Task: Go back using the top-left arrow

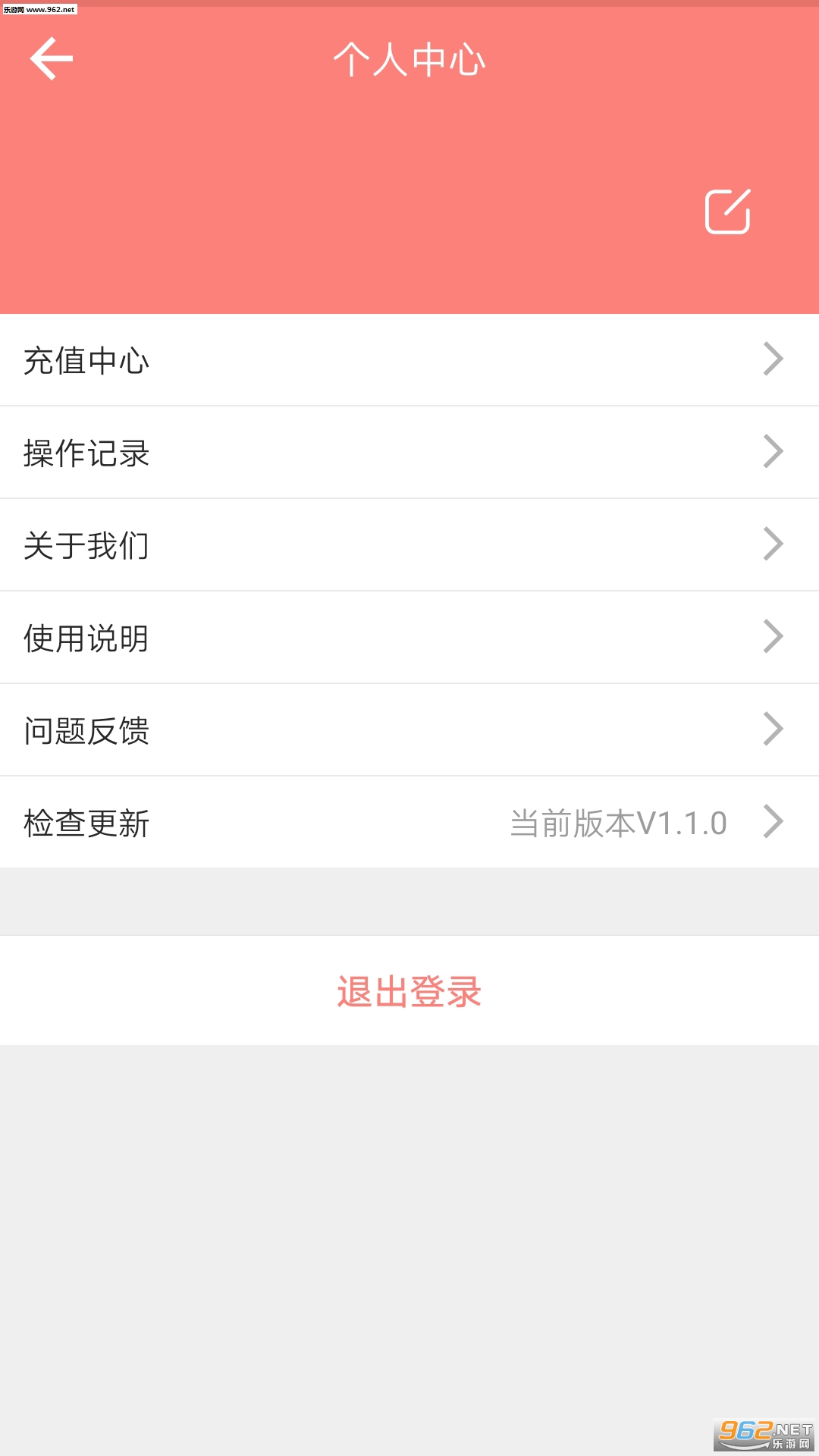Action: pyautogui.click(x=51, y=58)
